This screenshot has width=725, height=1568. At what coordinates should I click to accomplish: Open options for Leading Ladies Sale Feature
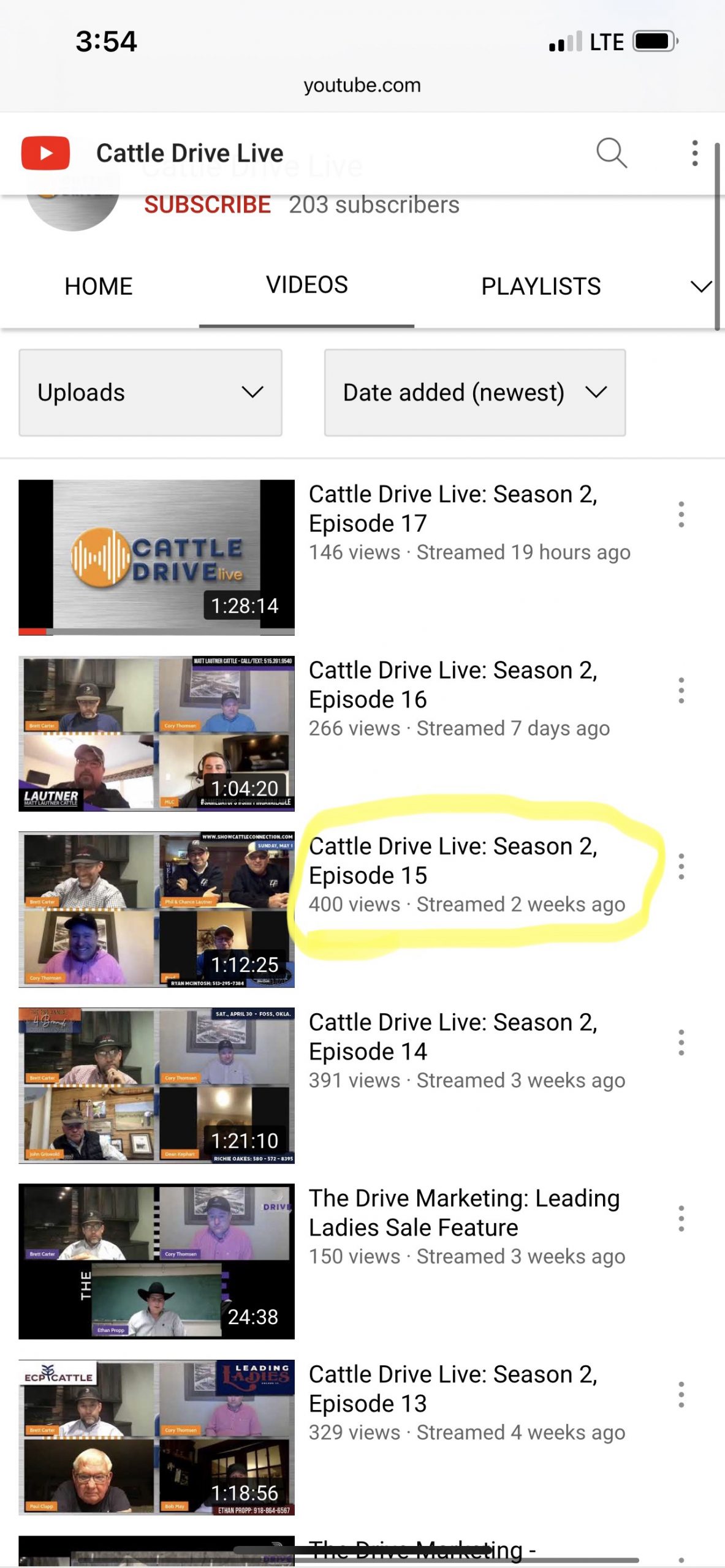tap(681, 1218)
